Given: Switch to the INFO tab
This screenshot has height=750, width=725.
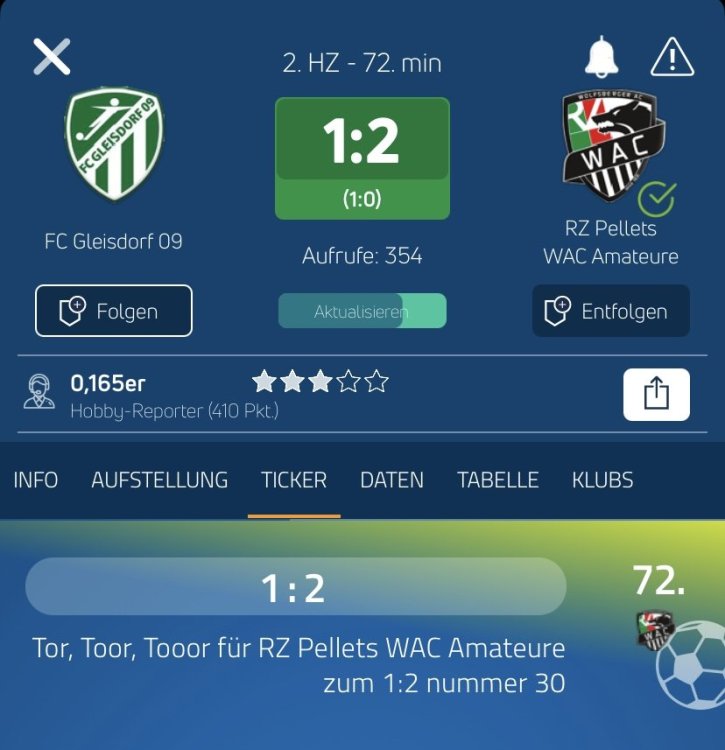Looking at the screenshot, I should (36, 480).
